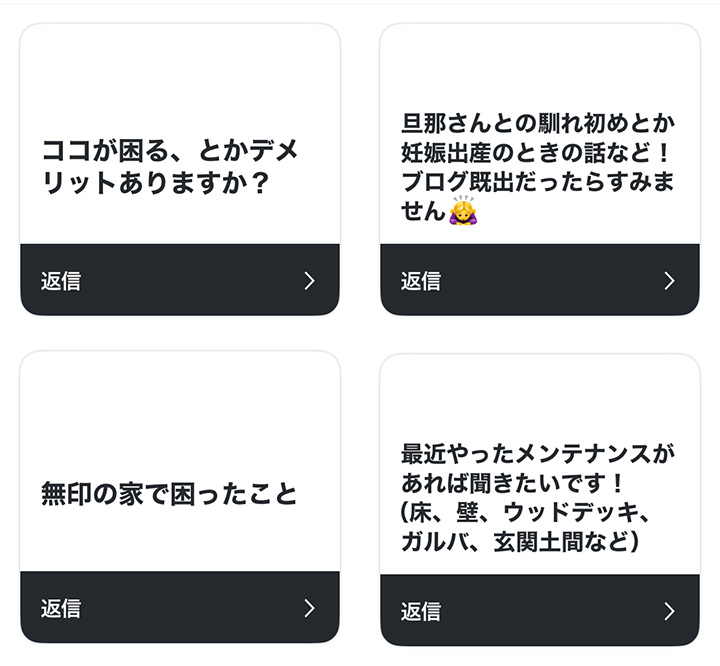Screen dimensions: 720x666
Task: Reply to the ココが困る demerit question
Action: click(x=180, y=281)
